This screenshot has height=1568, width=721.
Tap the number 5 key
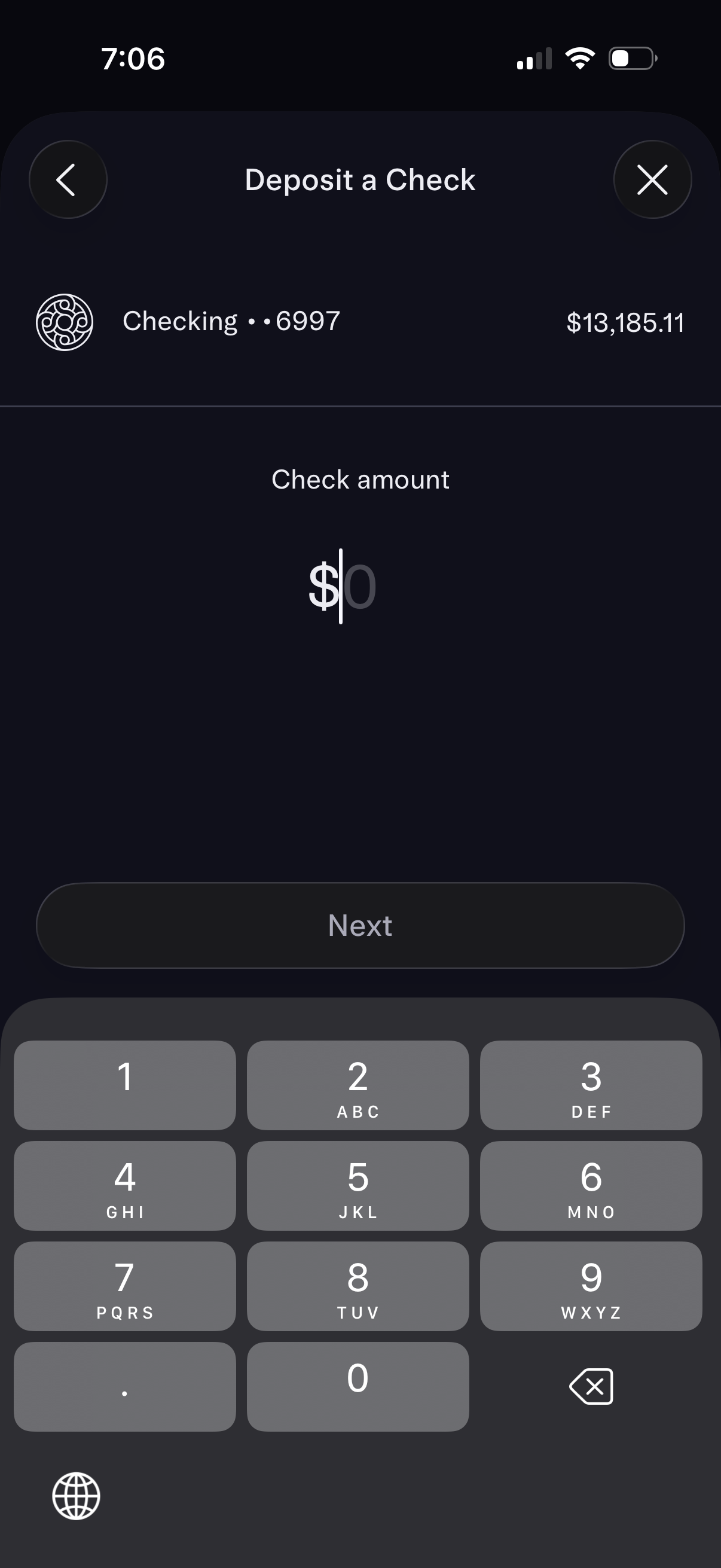tap(358, 1186)
